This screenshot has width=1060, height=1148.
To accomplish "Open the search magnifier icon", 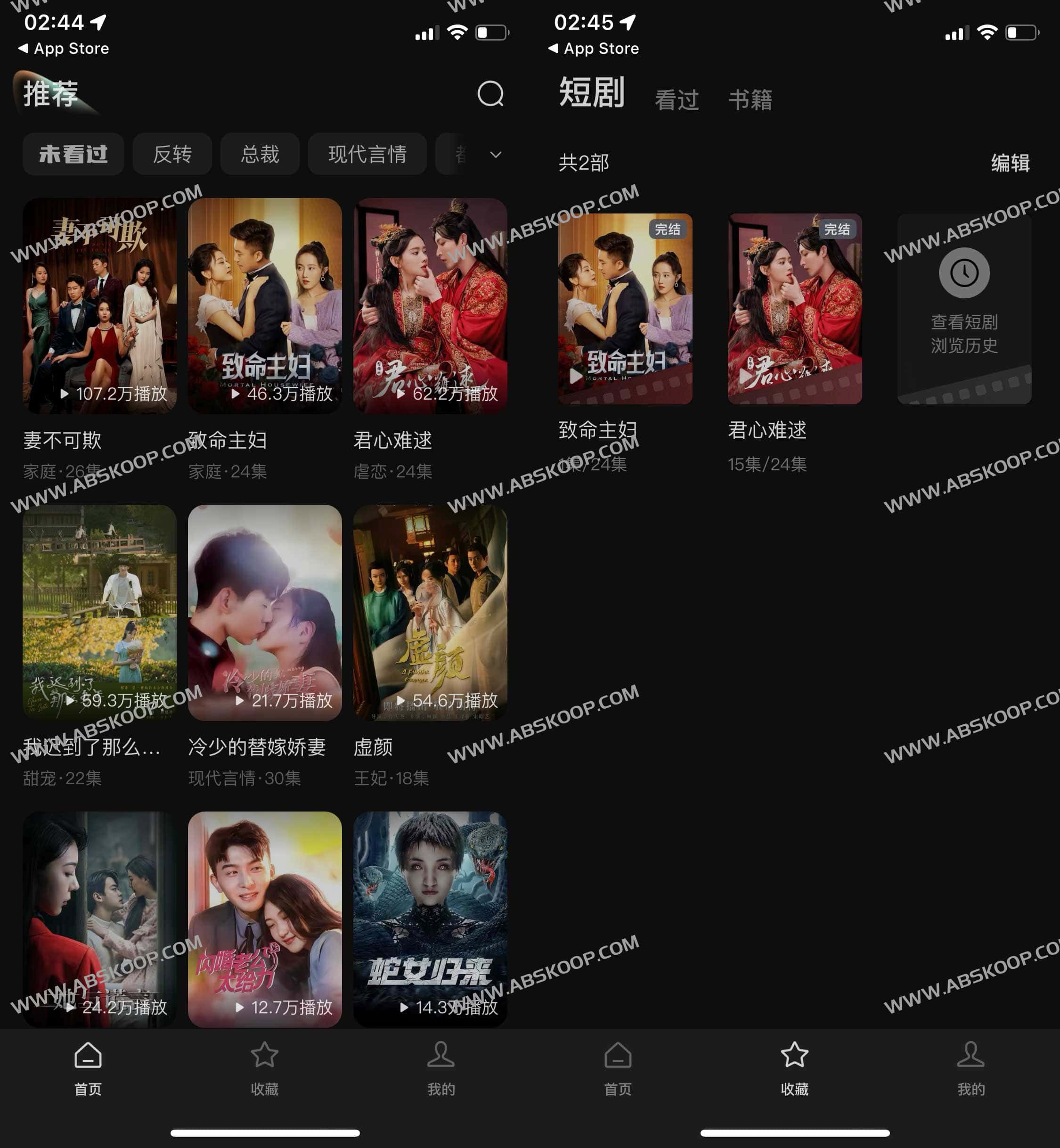I will [490, 93].
